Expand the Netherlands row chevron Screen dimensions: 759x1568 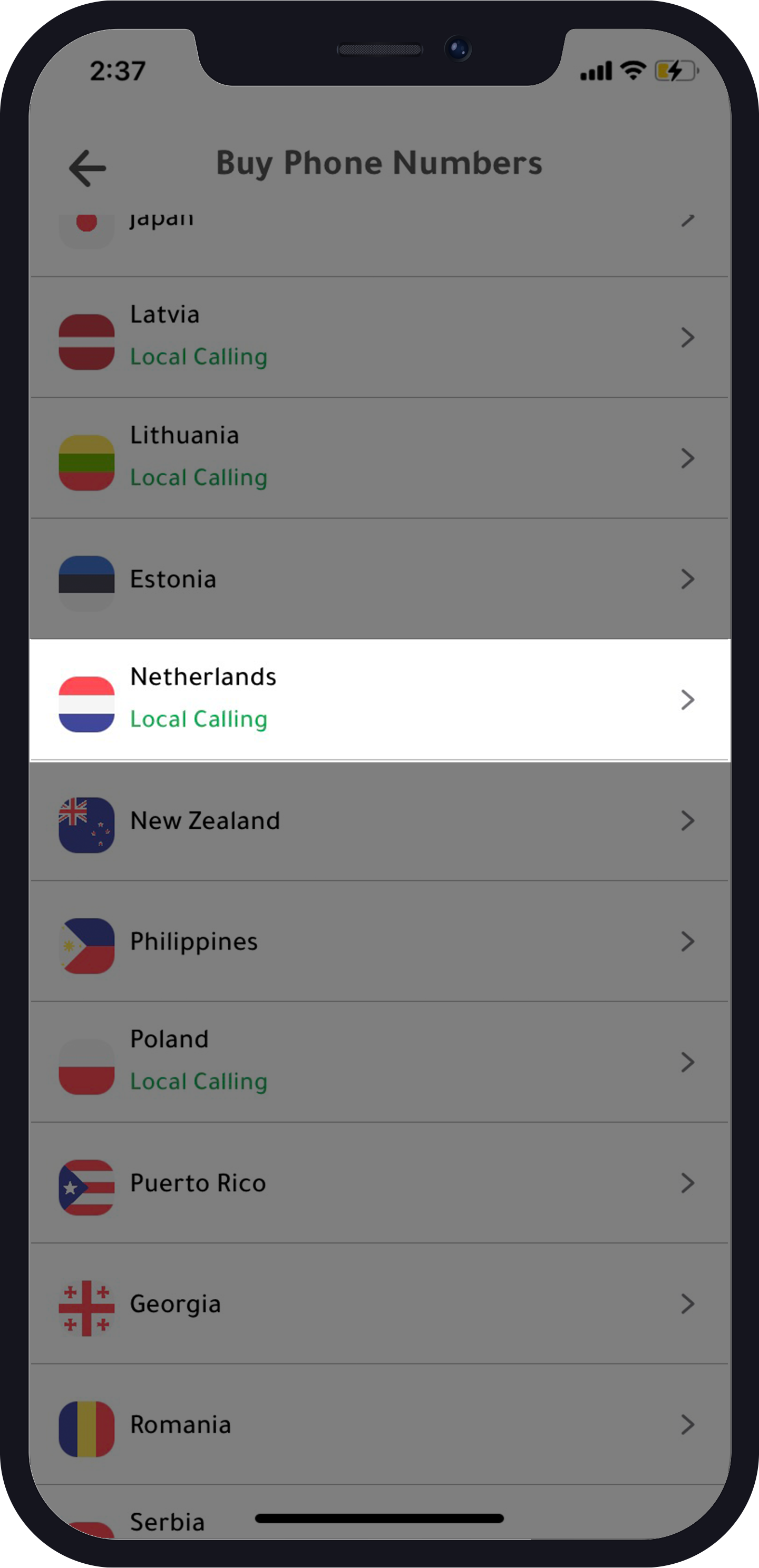pos(688,700)
